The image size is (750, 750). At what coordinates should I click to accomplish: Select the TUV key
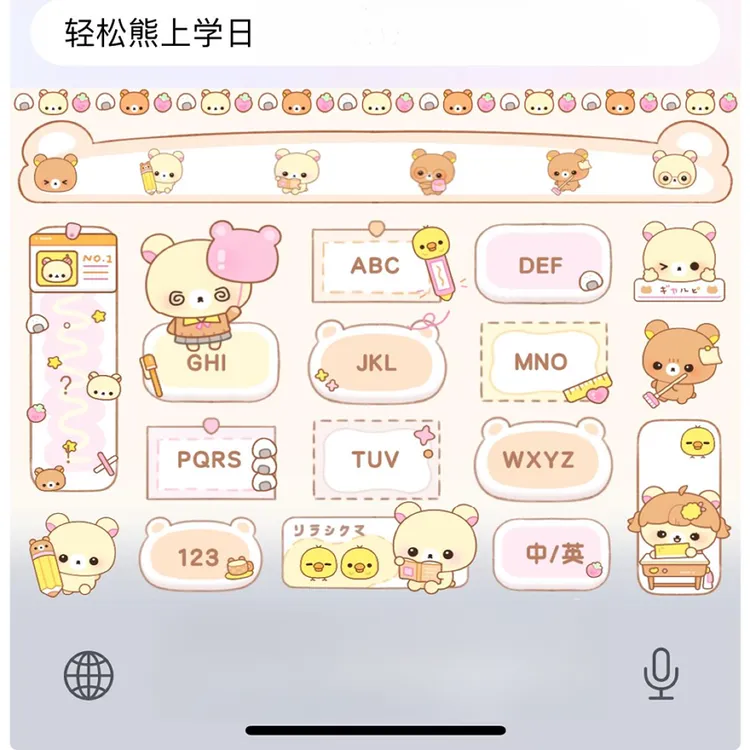pyautogui.click(x=376, y=459)
